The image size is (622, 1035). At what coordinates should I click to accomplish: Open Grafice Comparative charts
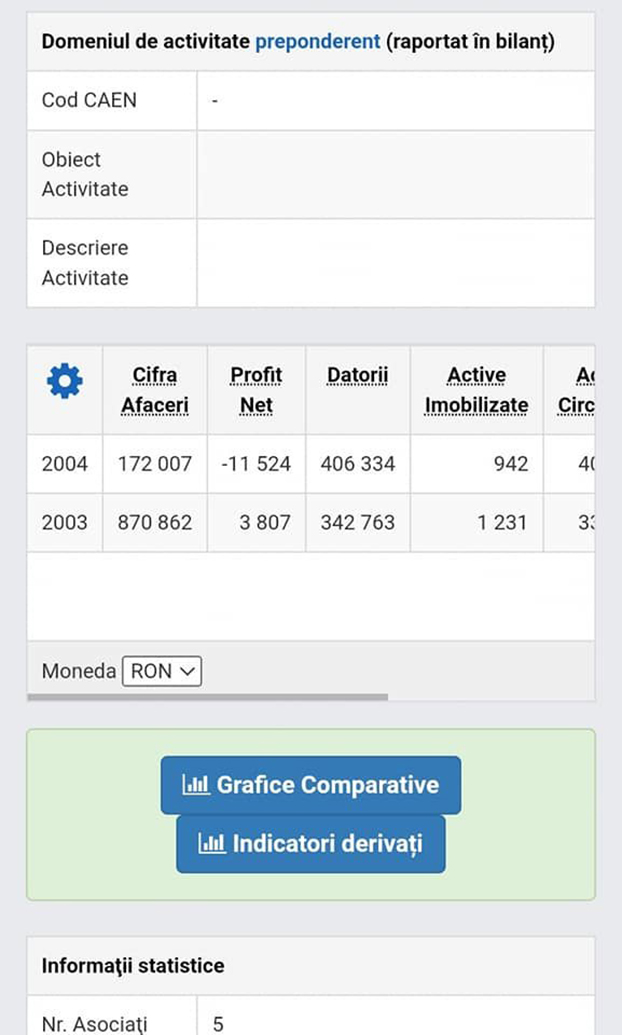311,785
